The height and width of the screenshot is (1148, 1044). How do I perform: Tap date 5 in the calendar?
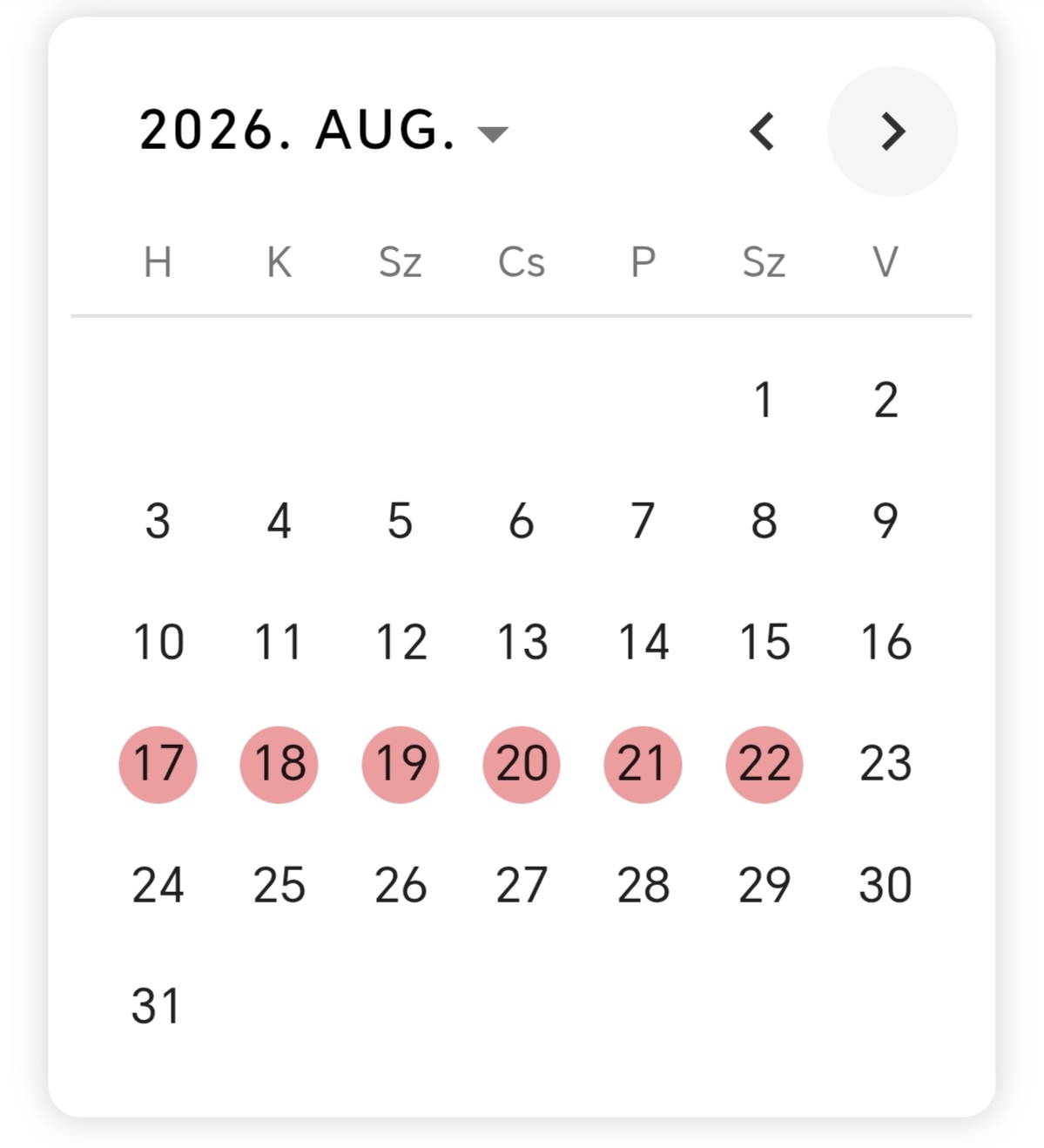point(401,521)
